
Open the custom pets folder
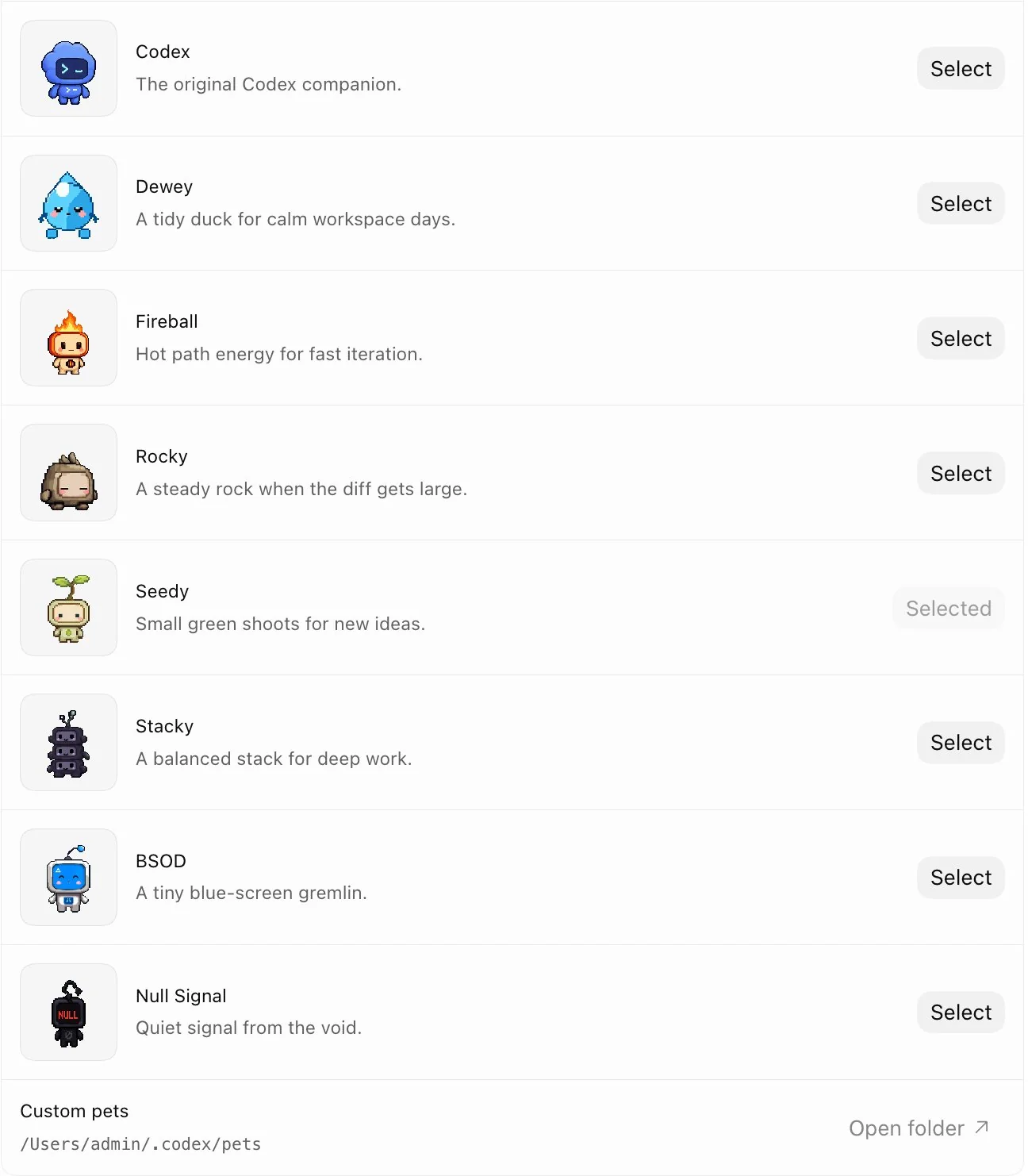tap(919, 1128)
